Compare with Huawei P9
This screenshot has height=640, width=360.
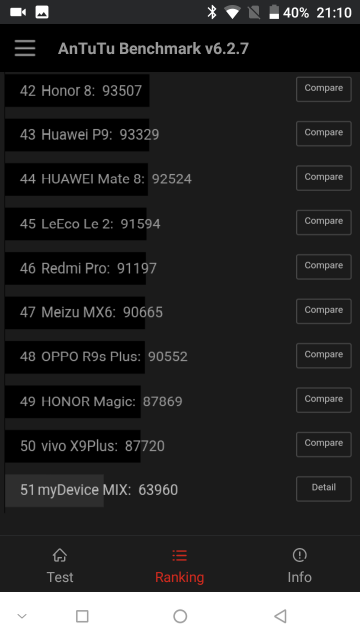[324, 133]
